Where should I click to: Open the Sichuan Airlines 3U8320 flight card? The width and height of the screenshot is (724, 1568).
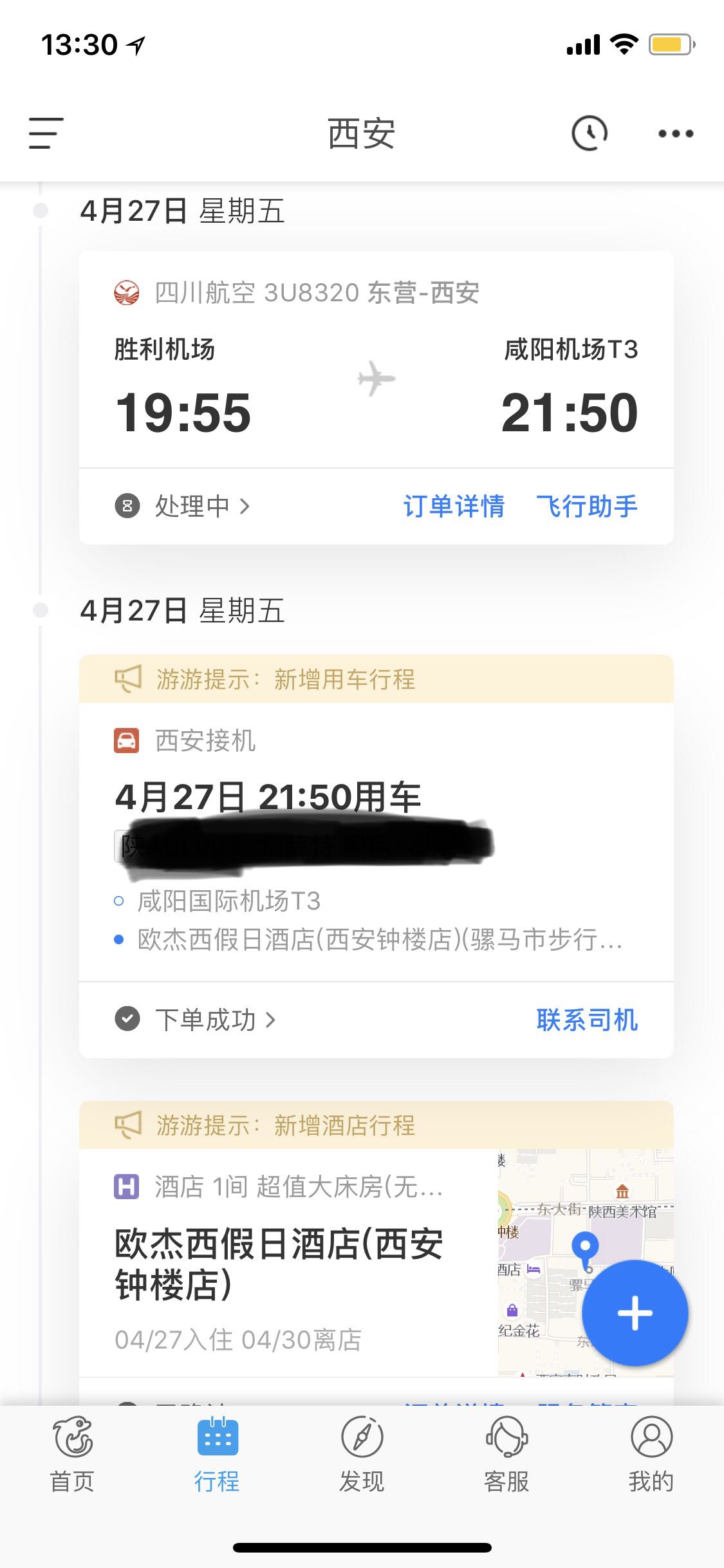[376, 359]
